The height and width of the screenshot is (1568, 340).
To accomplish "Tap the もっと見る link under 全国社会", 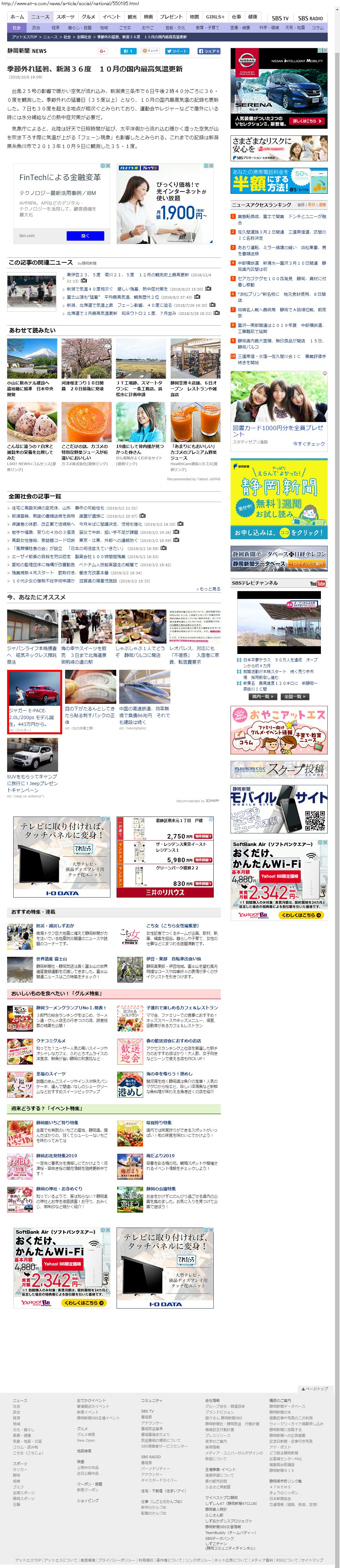I will [x=209, y=589].
